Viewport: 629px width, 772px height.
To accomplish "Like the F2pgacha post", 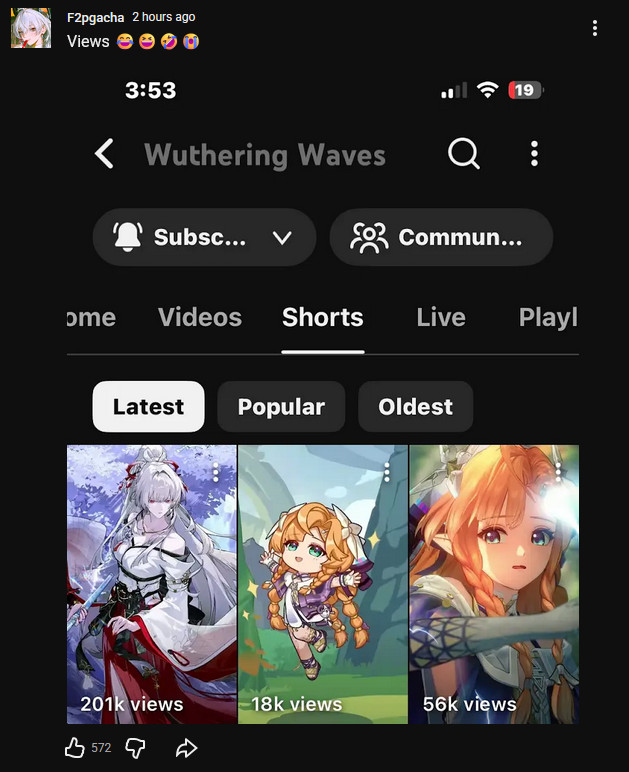I will point(75,748).
